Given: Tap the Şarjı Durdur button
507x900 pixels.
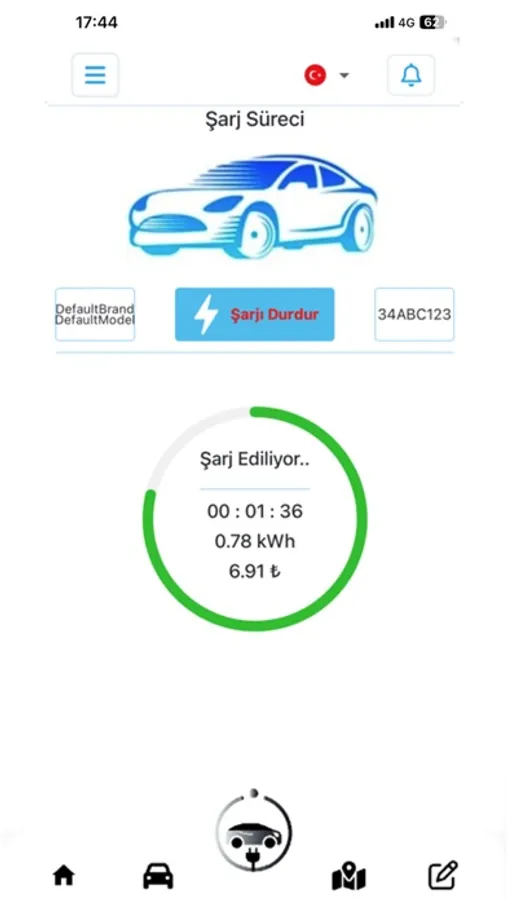Looking at the screenshot, I should (x=254, y=315).
